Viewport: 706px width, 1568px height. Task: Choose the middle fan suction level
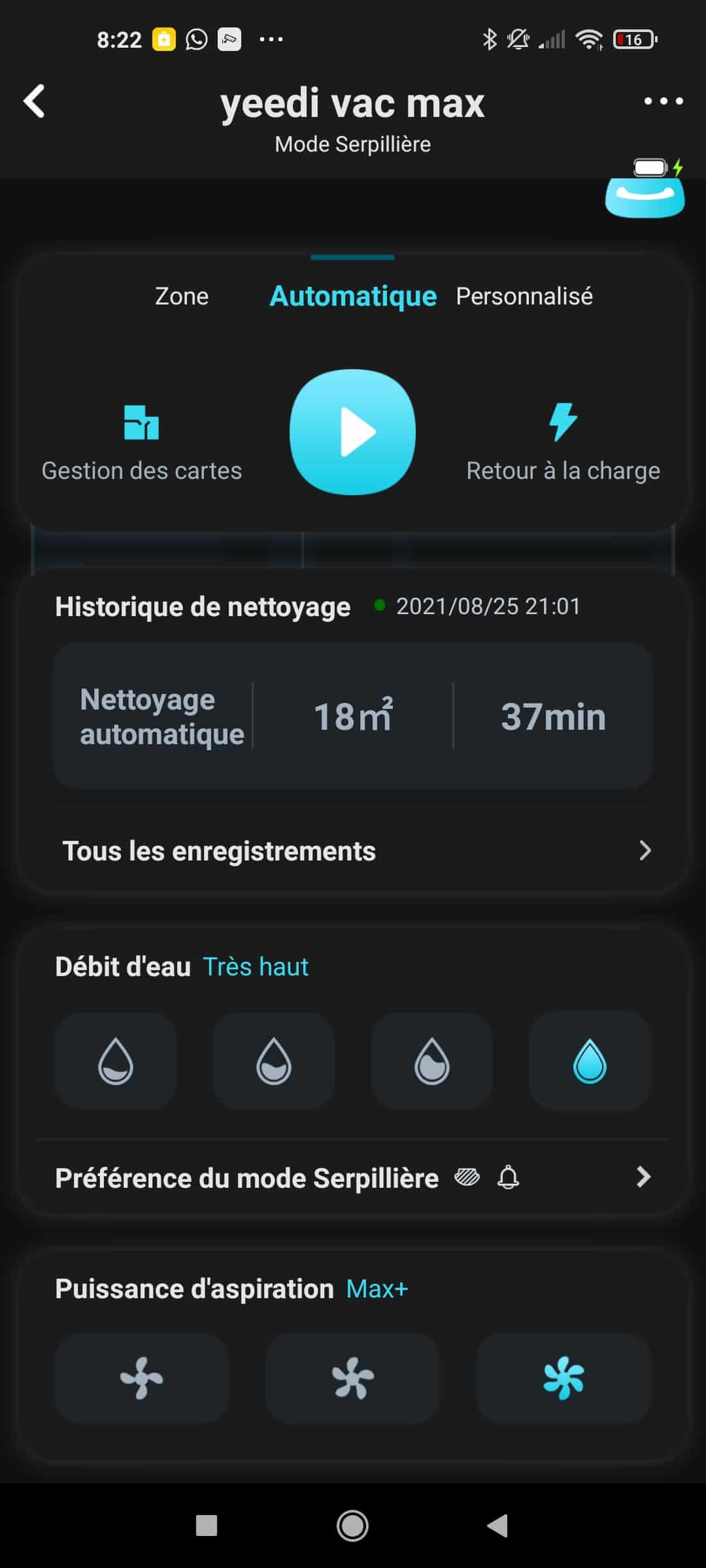pyautogui.click(x=353, y=1378)
